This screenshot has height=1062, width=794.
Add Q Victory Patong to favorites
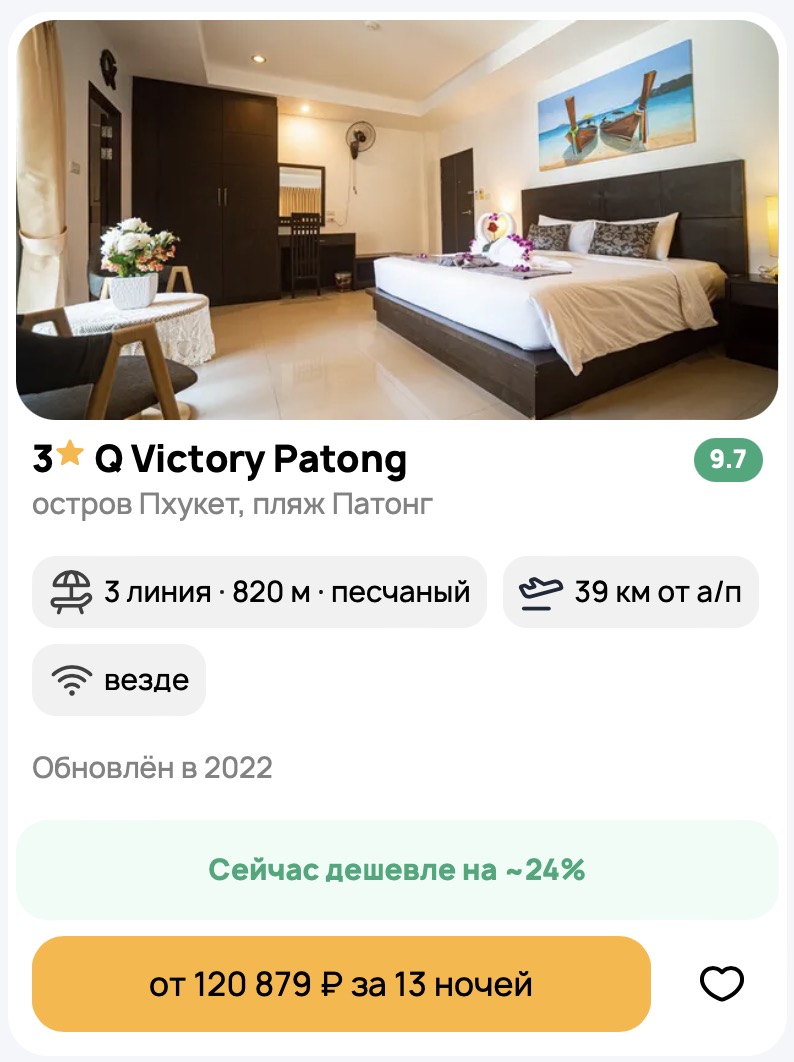coord(721,984)
